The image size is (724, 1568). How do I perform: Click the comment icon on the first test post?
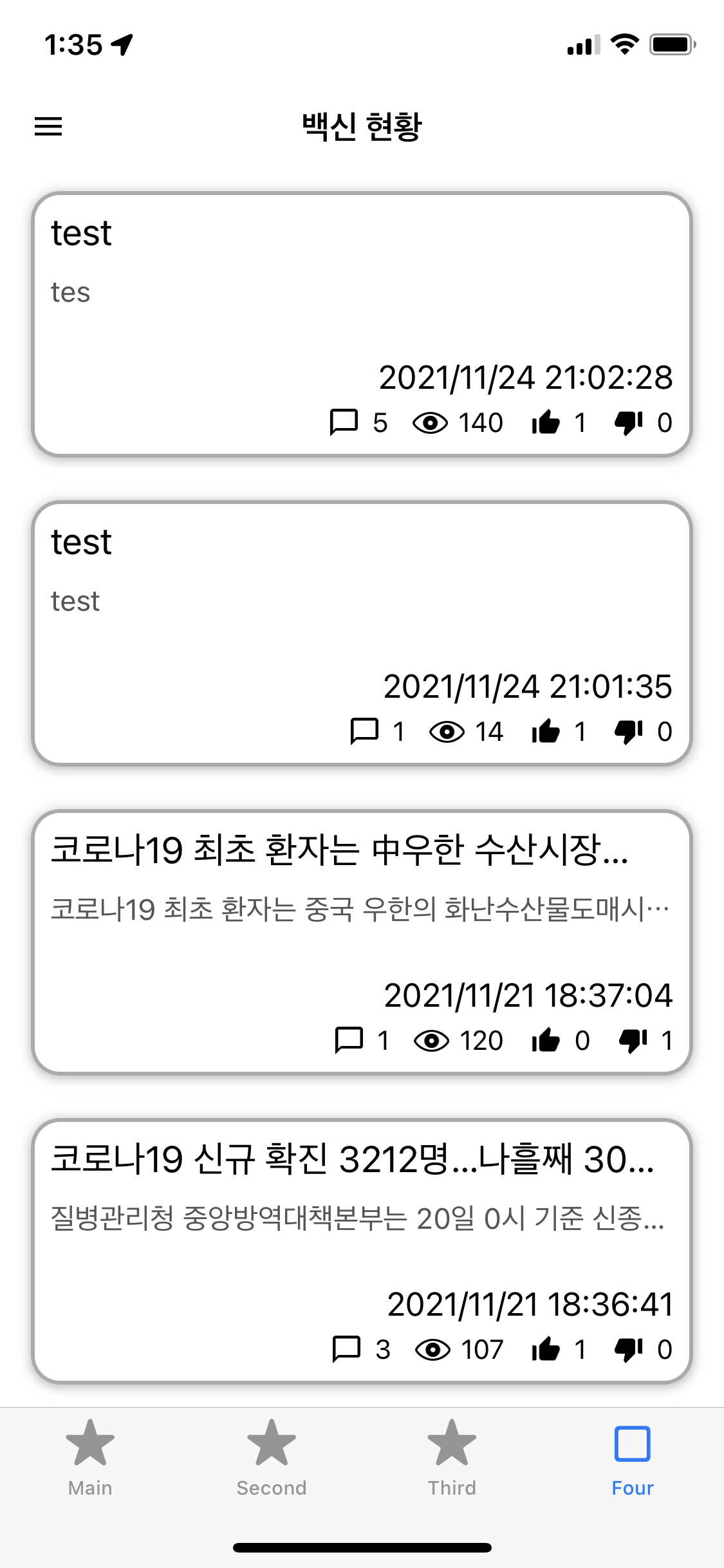click(x=344, y=422)
